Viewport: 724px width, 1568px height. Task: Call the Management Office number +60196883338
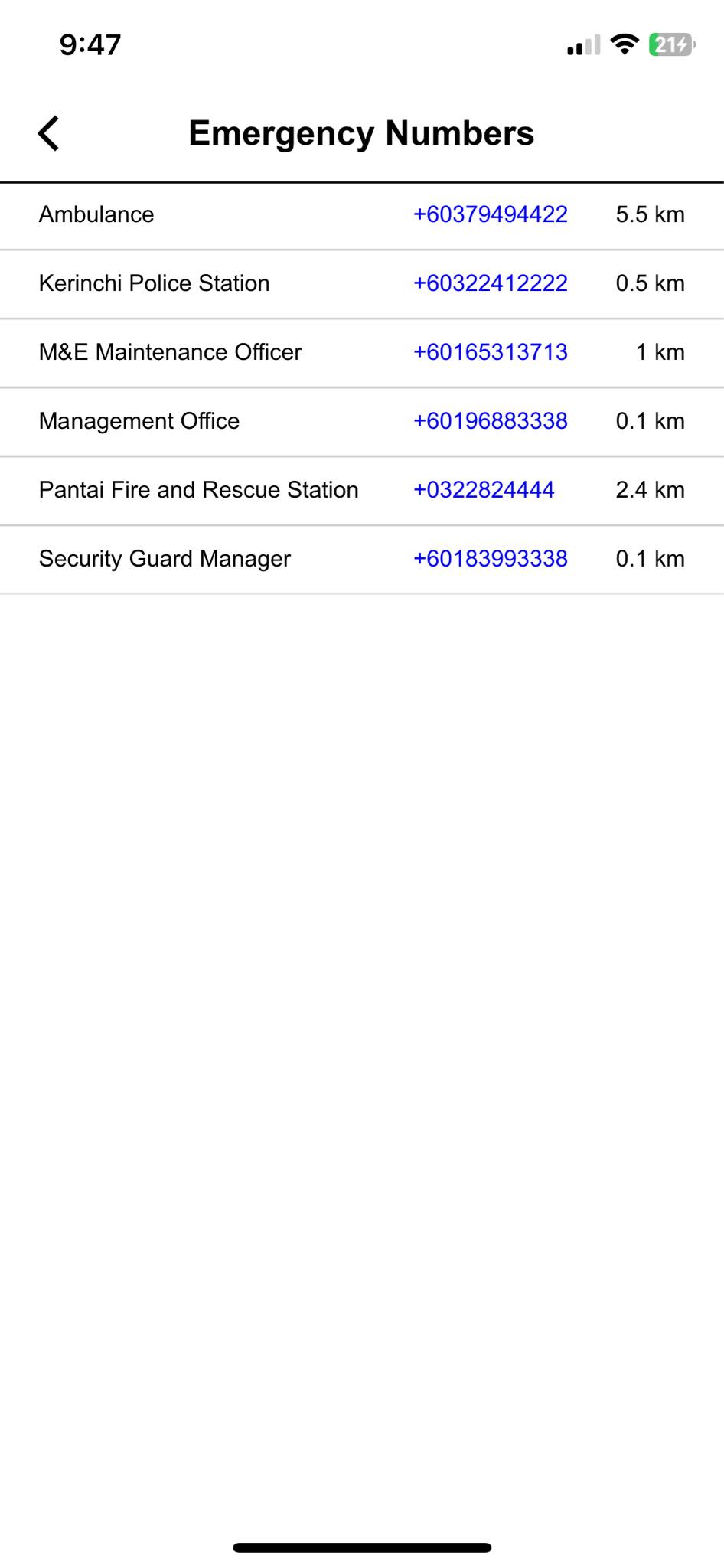point(490,421)
